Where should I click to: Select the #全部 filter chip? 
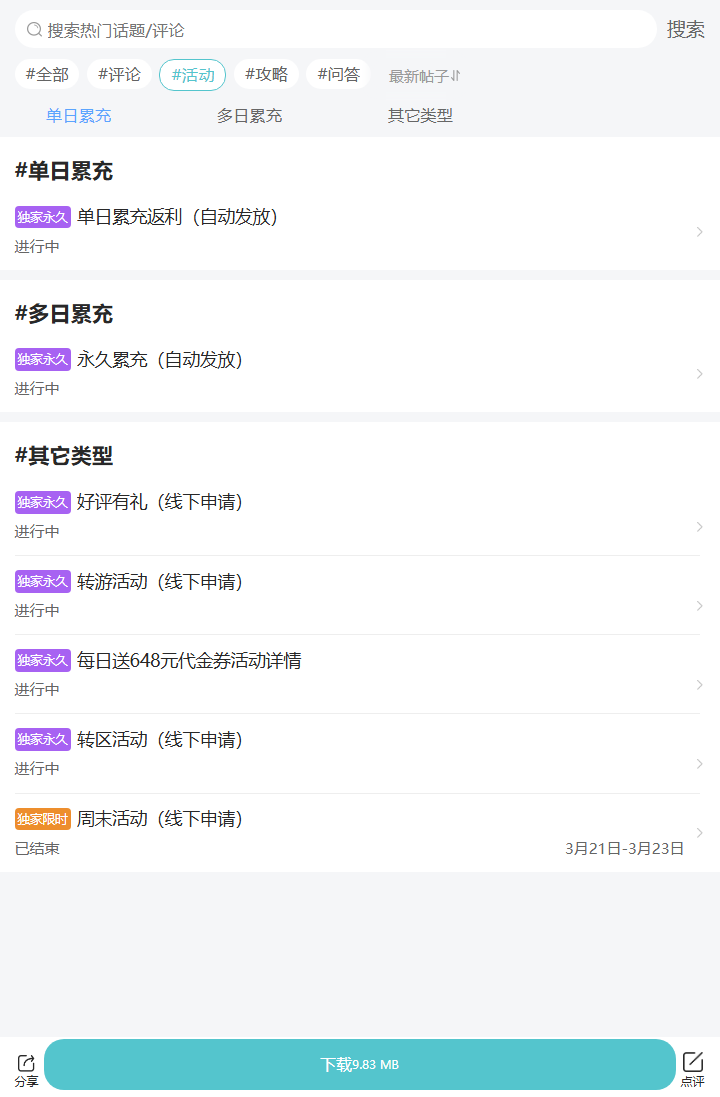pyautogui.click(x=47, y=74)
